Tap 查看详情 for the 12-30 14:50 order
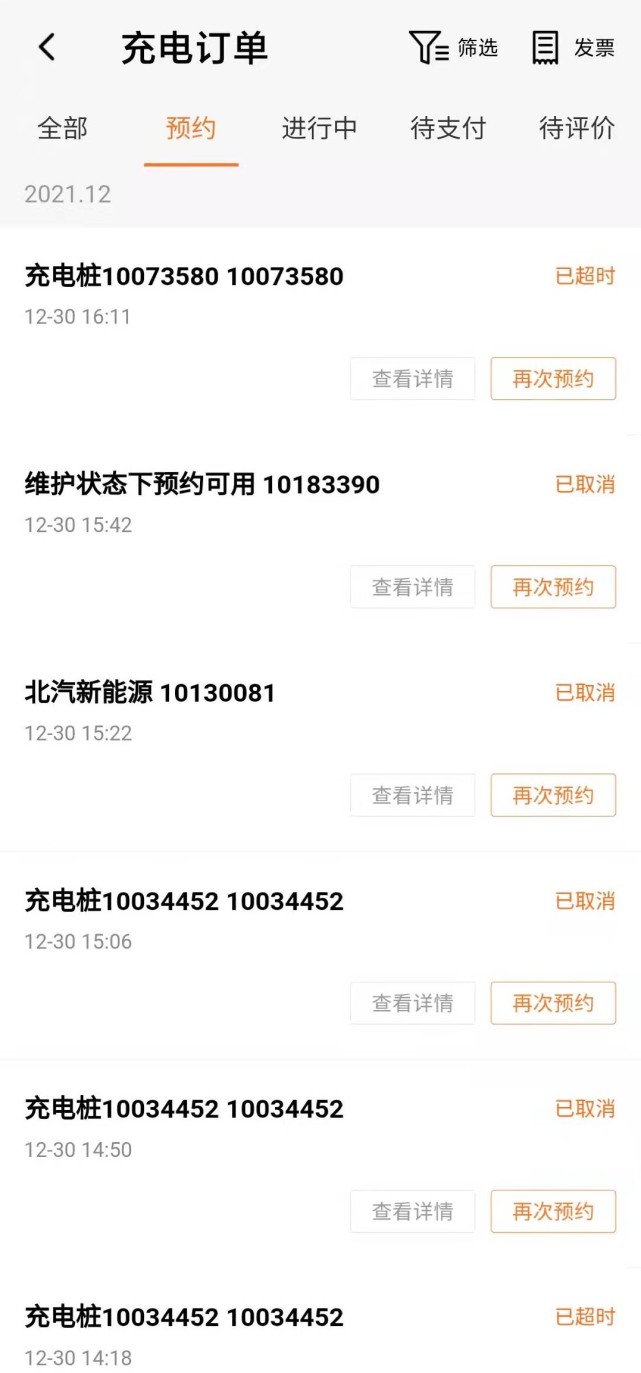This screenshot has width=641, height=1373. (x=412, y=1211)
